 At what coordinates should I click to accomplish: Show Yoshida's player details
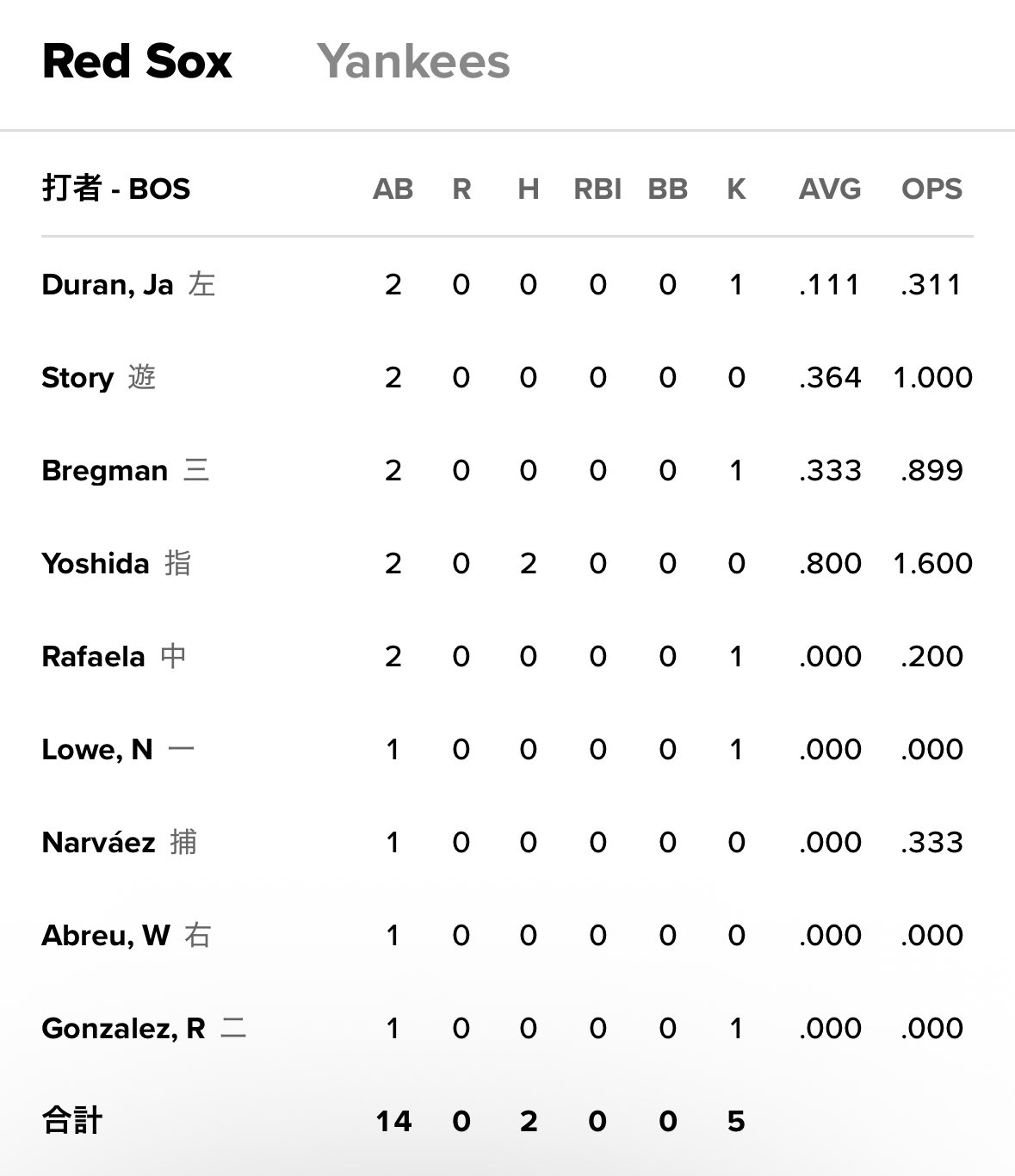tap(95, 564)
